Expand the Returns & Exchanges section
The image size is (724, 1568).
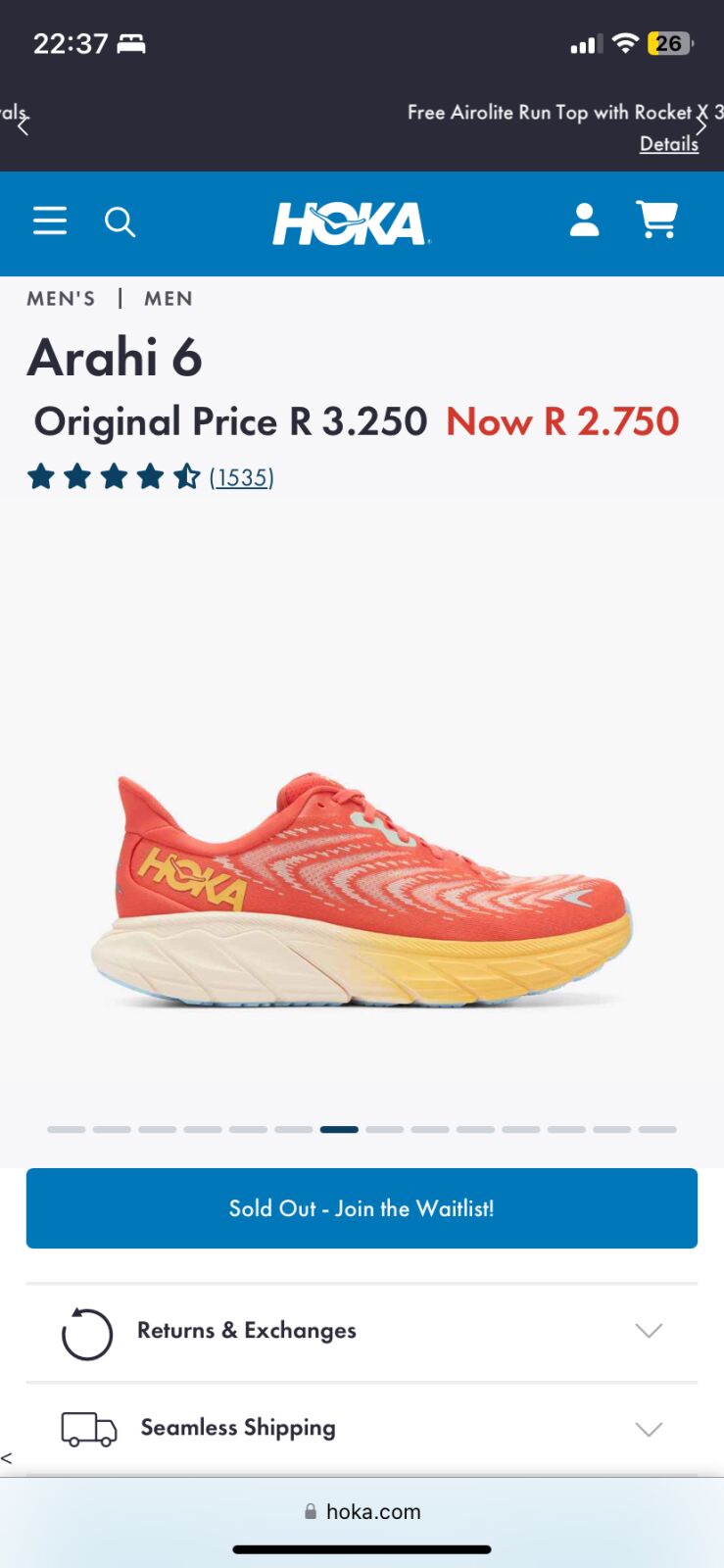point(650,1331)
